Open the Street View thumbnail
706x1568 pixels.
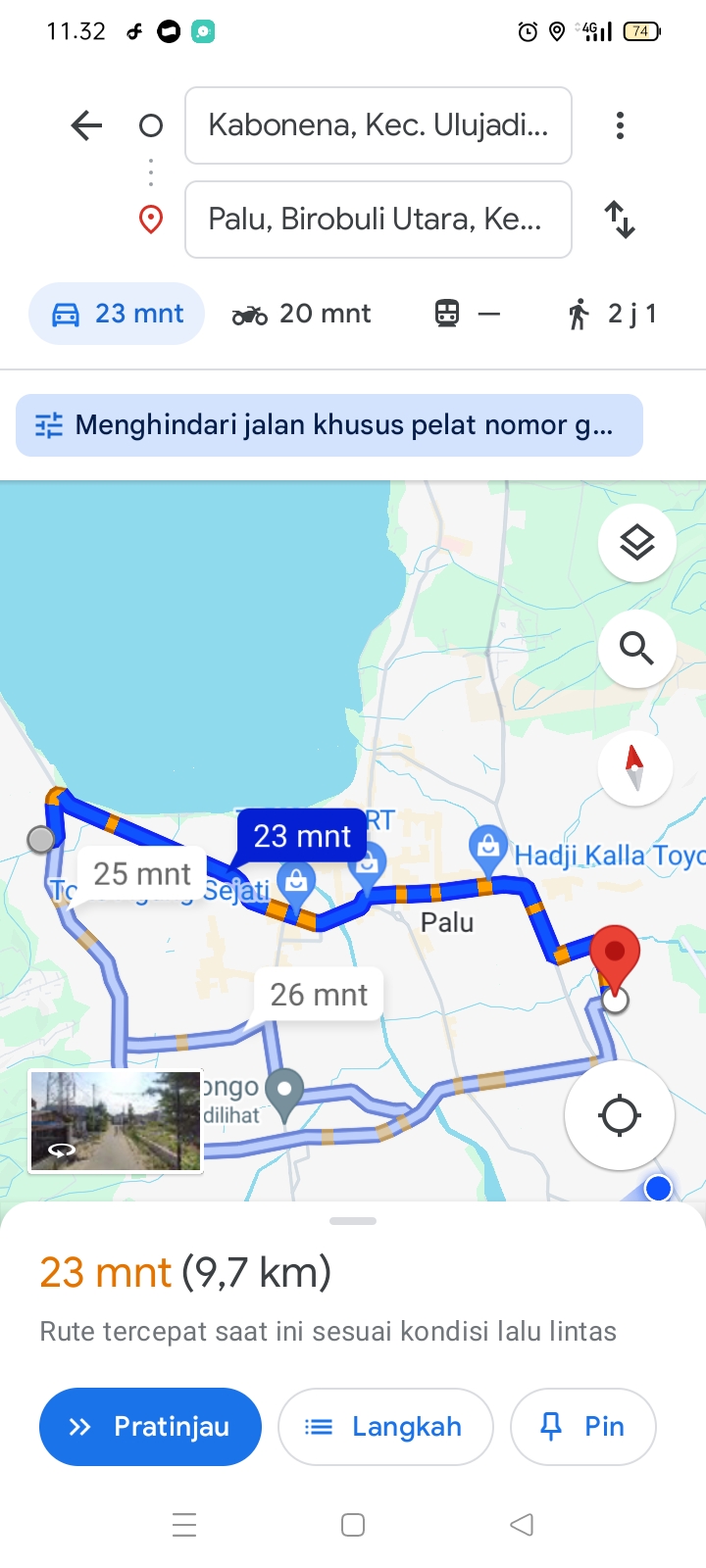pos(116,1121)
